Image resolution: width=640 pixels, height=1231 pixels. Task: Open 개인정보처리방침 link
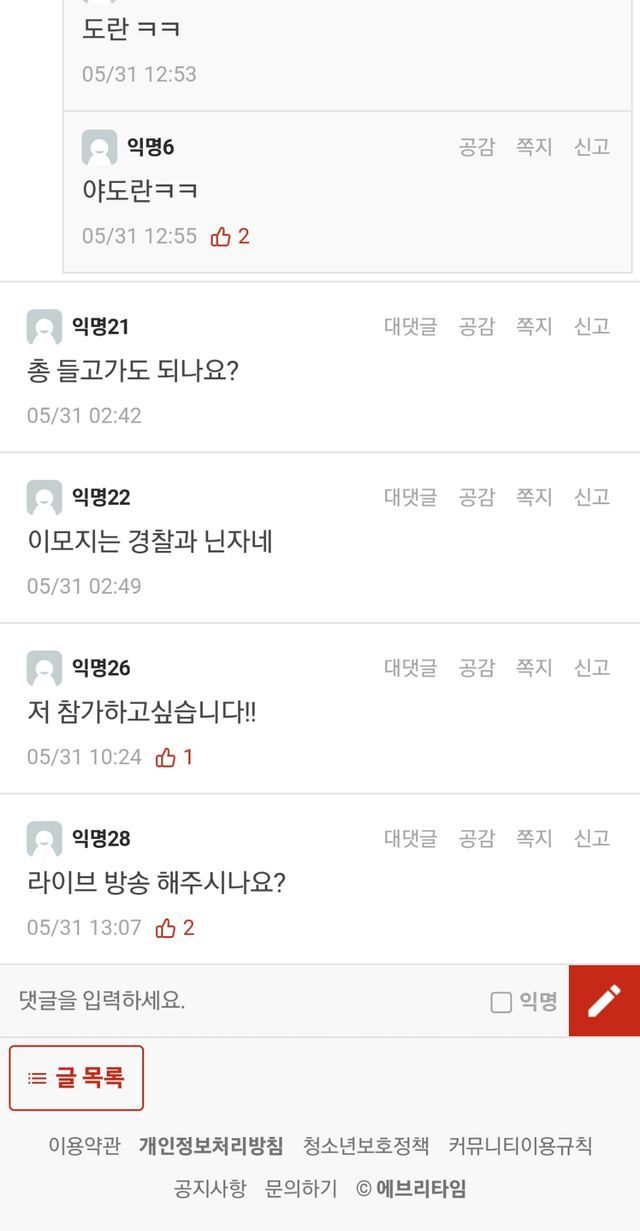click(x=211, y=1145)
